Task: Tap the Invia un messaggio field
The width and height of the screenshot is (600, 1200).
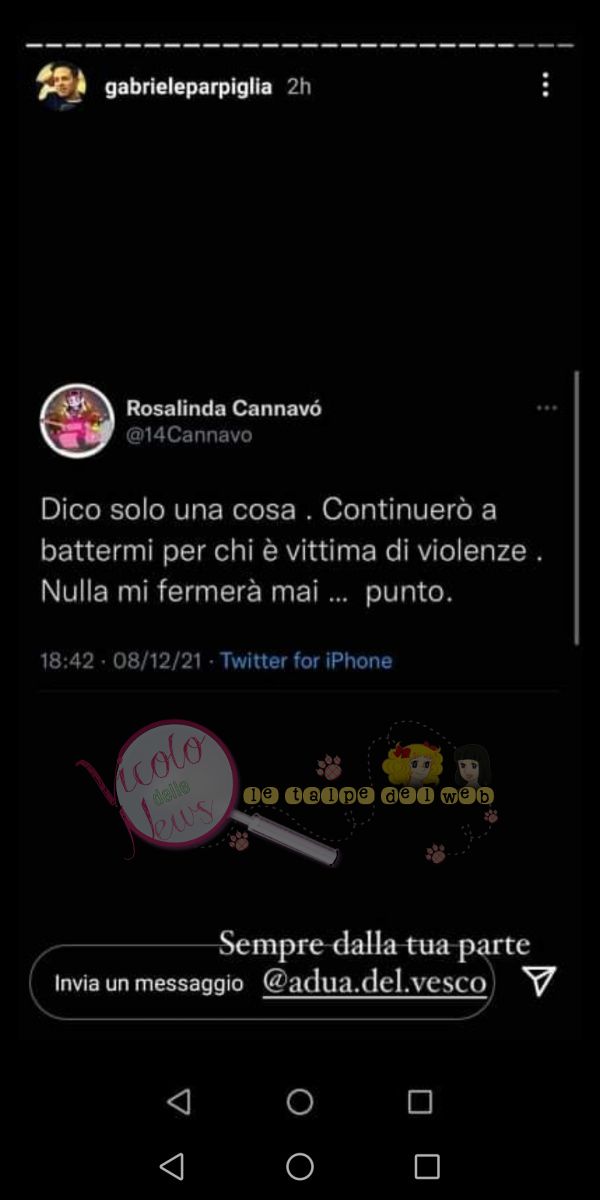Action: coord(149,983)
